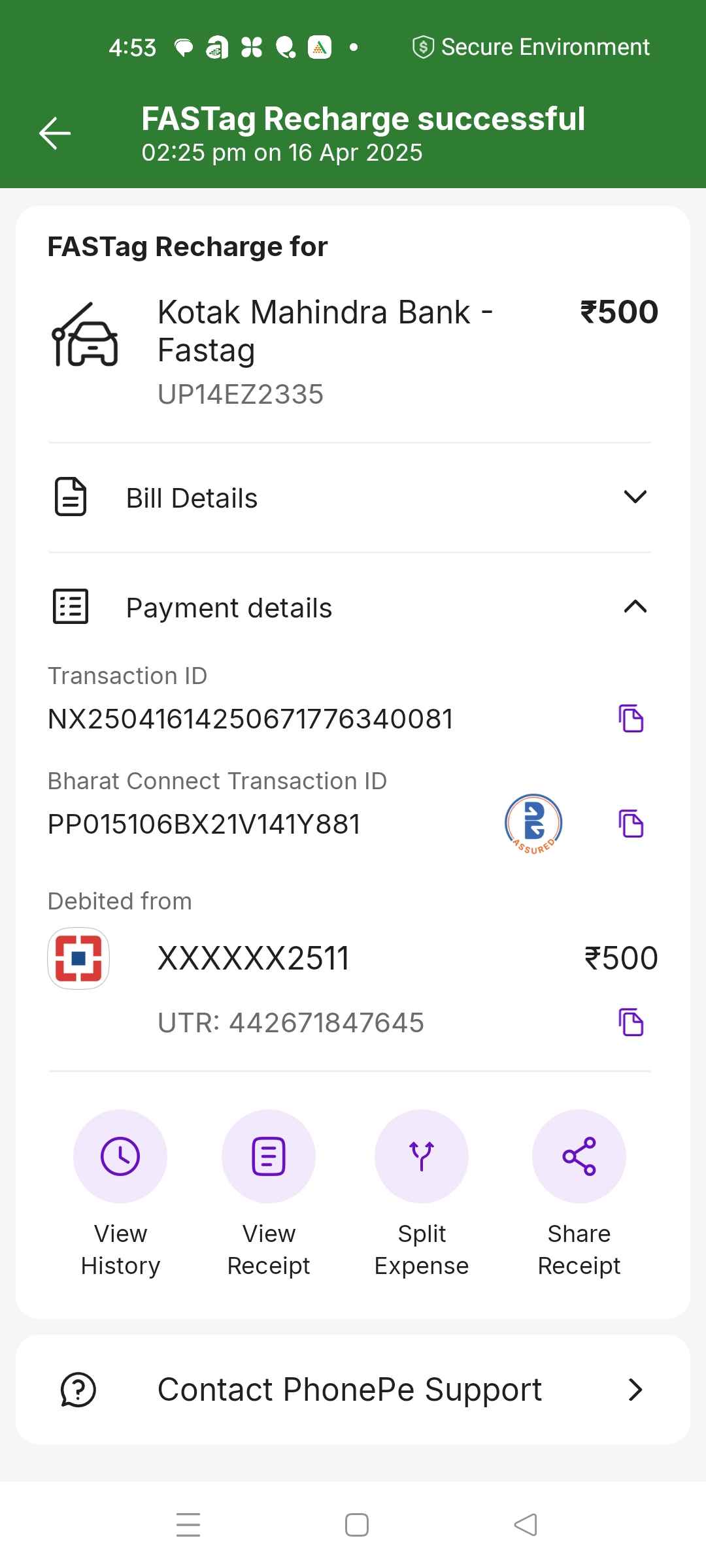This screenshot has height=1568, width=706.
Task: Go to home via system navigation bar
Action: pos(356,1525)
